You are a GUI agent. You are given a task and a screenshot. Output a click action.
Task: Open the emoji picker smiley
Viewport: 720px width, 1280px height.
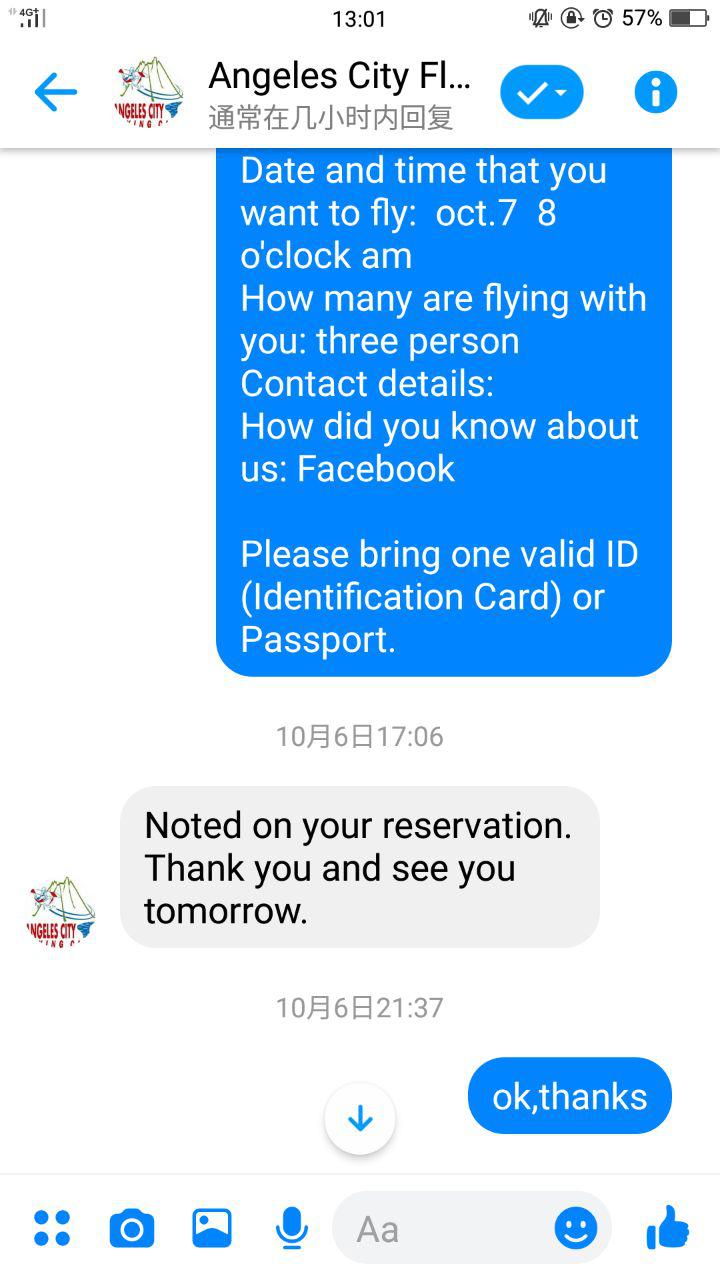576,1228
